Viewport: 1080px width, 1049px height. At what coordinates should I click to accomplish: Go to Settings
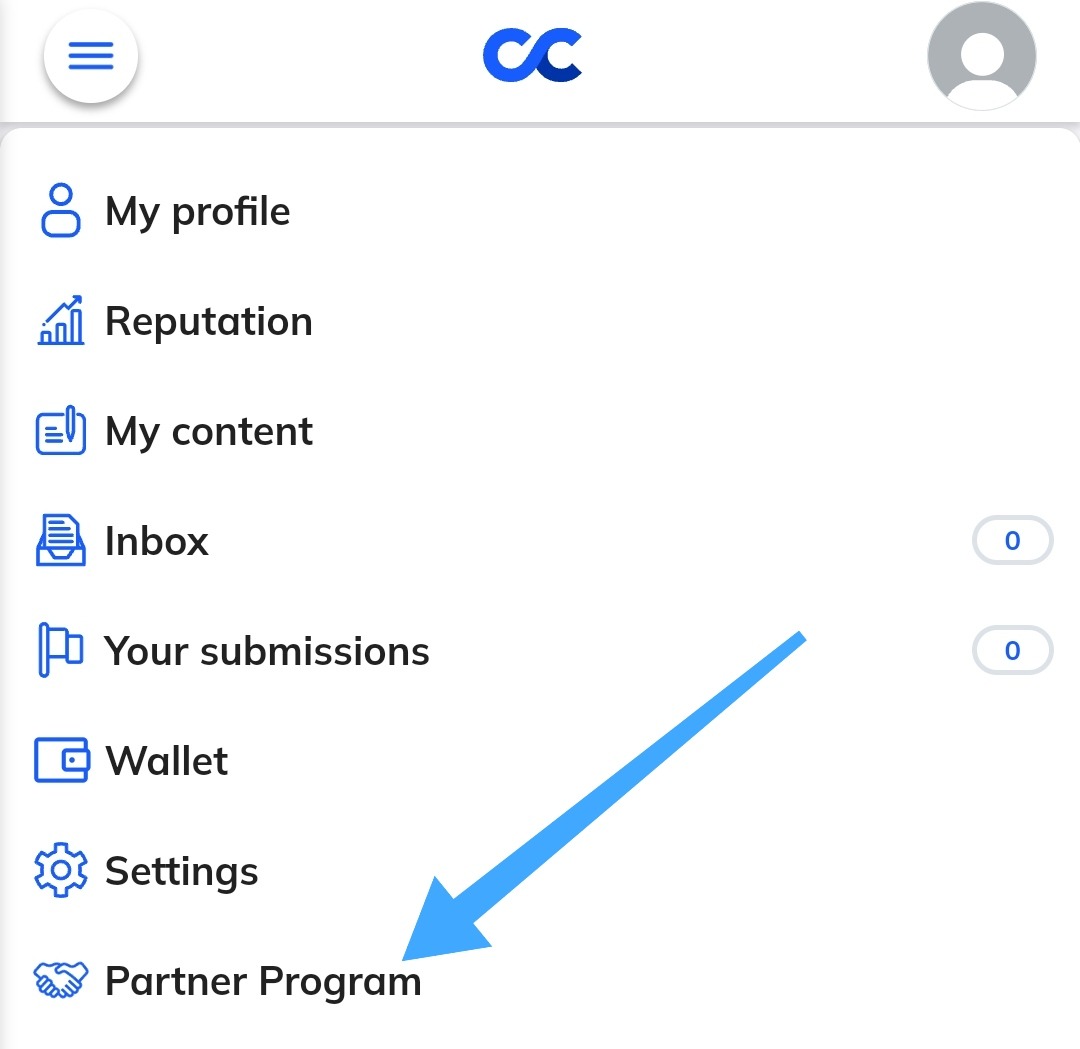[181, 872]
